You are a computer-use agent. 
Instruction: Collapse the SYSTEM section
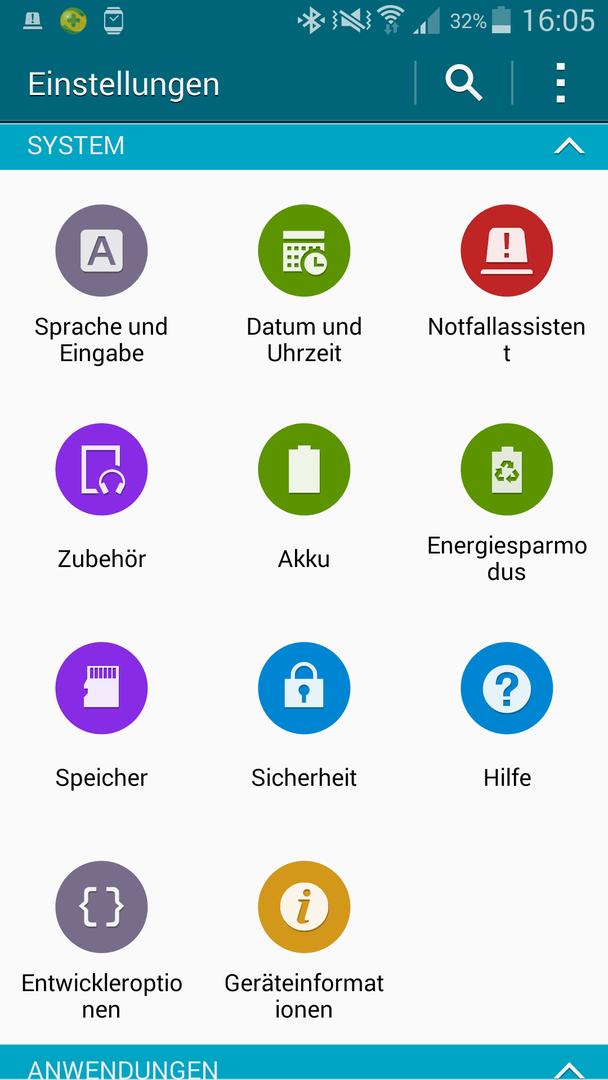(569, 146)
